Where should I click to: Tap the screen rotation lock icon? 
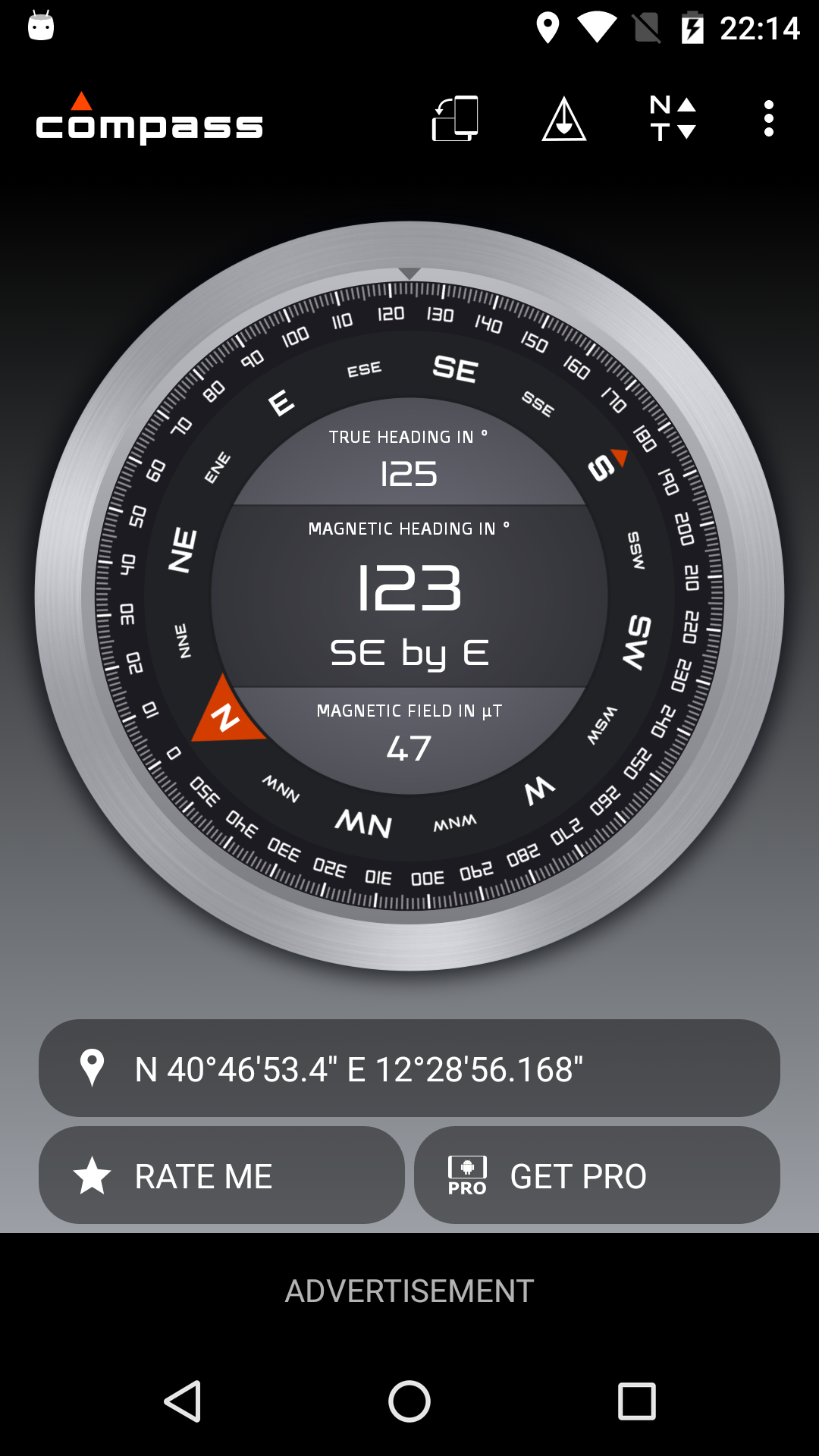(455, 119)
